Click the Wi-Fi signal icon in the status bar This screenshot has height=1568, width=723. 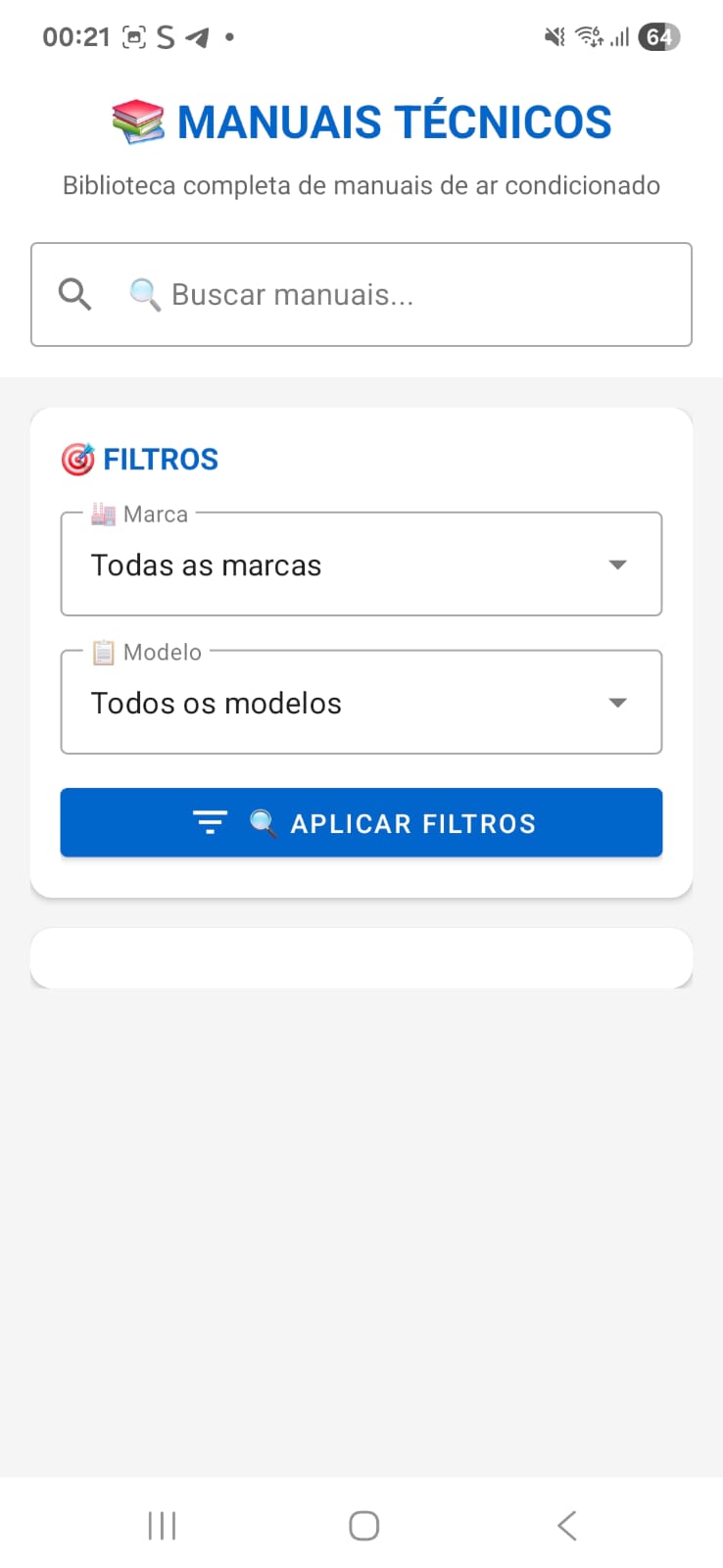[x=588, y=36]
